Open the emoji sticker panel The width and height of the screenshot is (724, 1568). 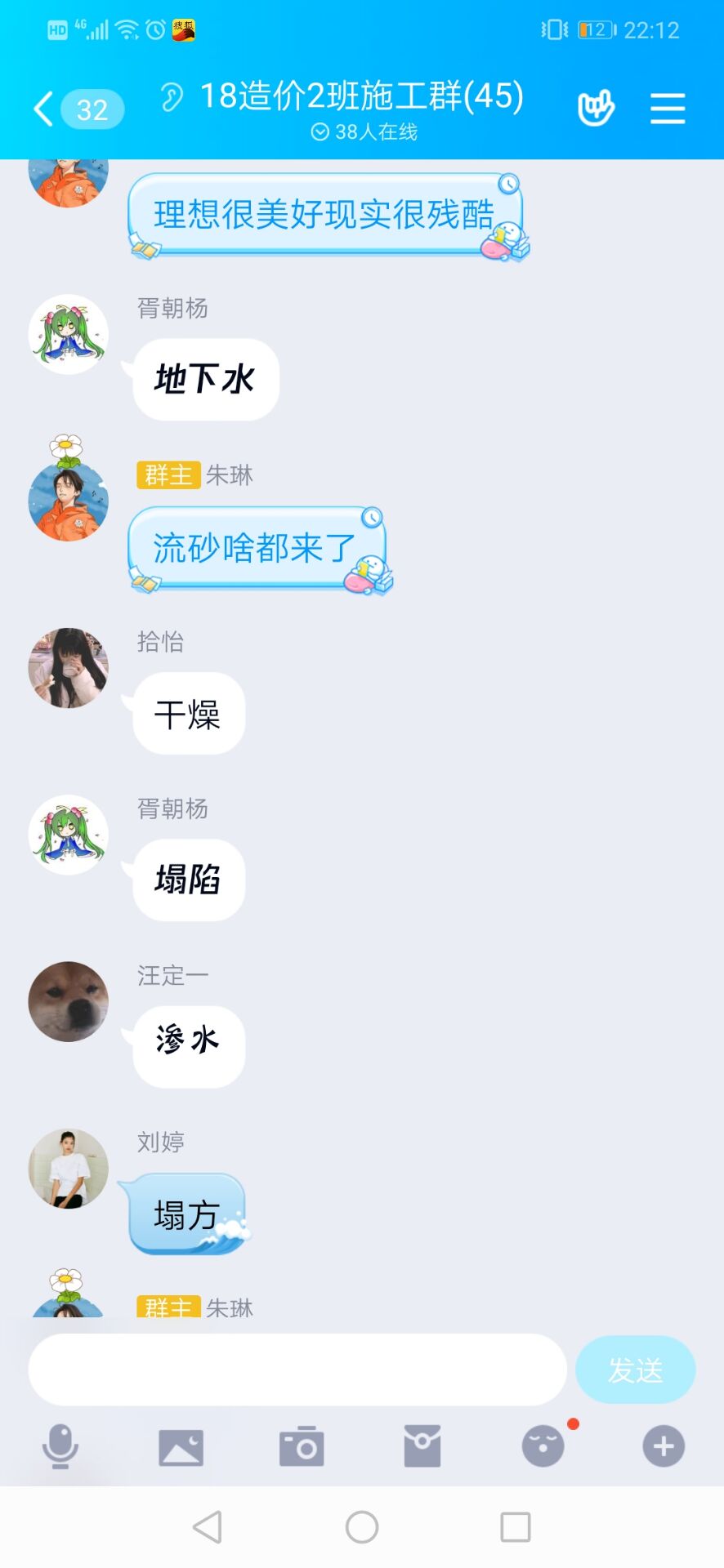[543, 1446]
